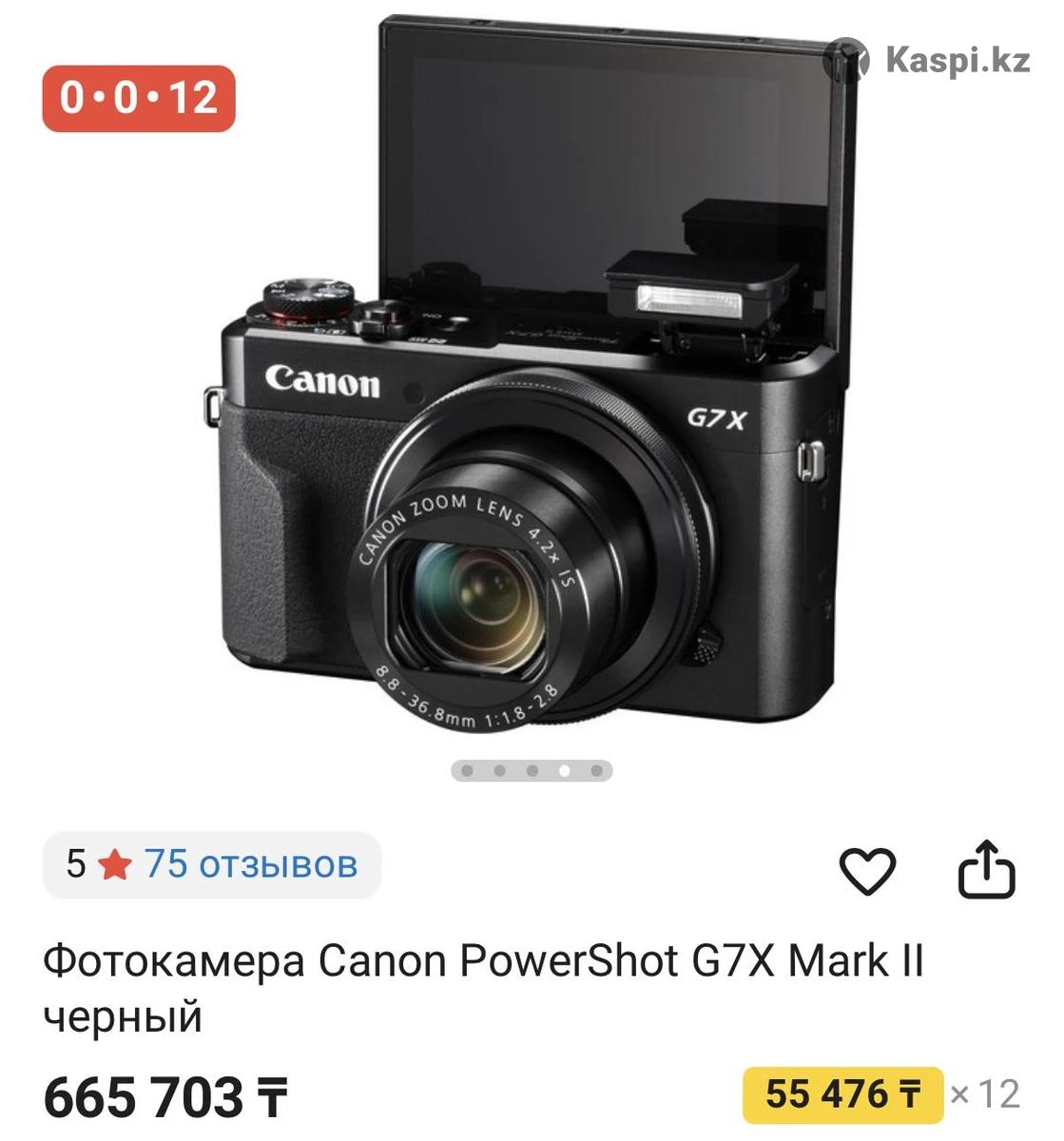Tap the image gallery page indicator
1064x1141 pixels.
pos(532,770)
